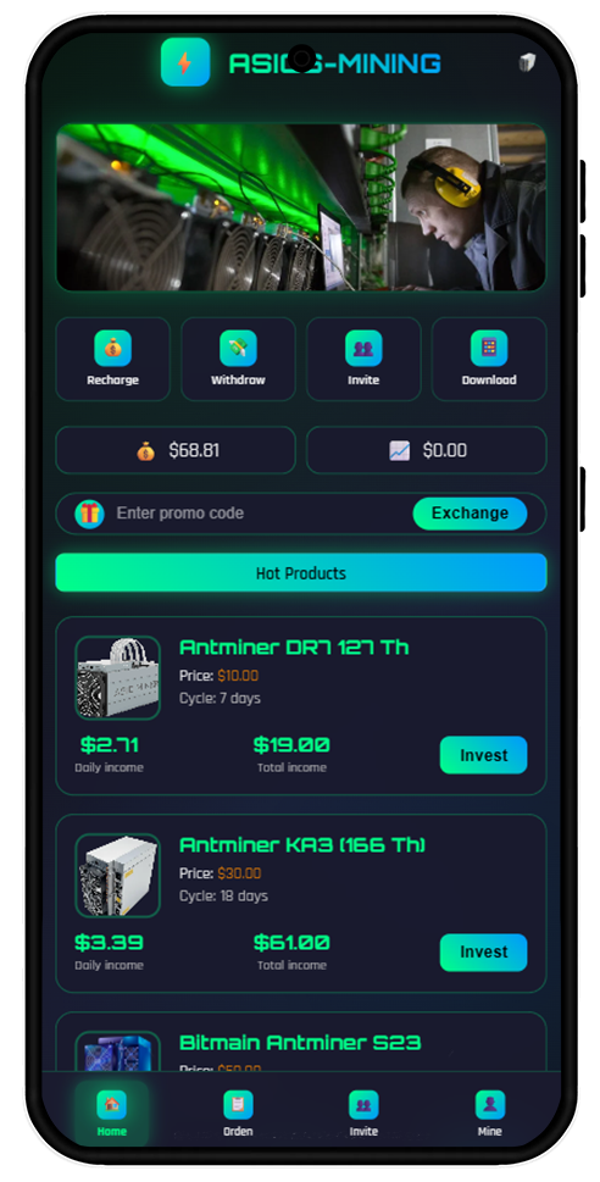Open the Download tile
The image size is (600, 1182).
coord(489,358)
